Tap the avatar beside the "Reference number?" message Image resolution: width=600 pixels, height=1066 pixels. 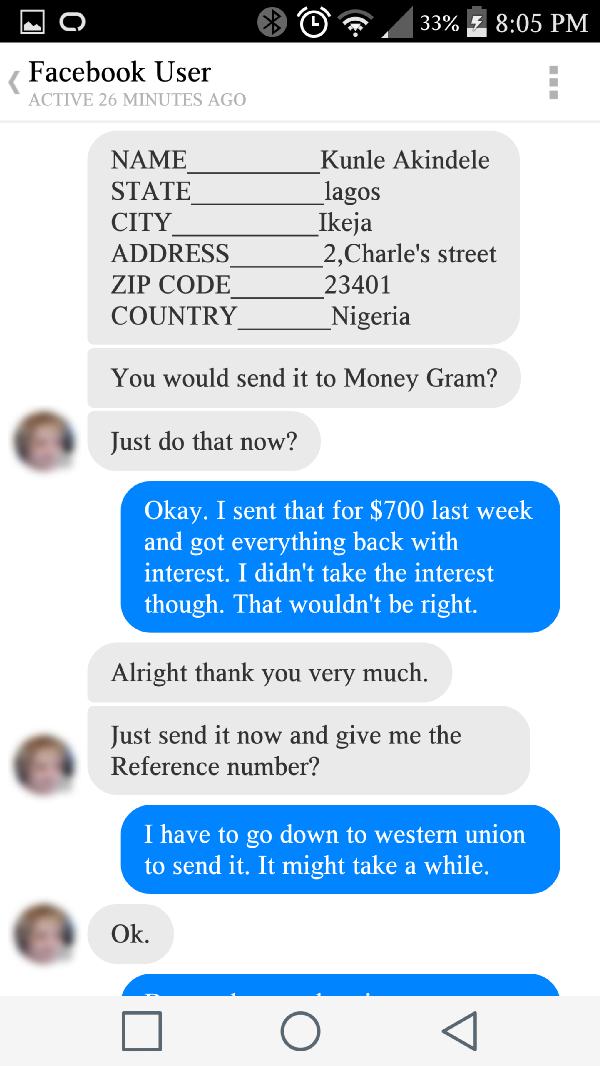(x=44, y=765)
